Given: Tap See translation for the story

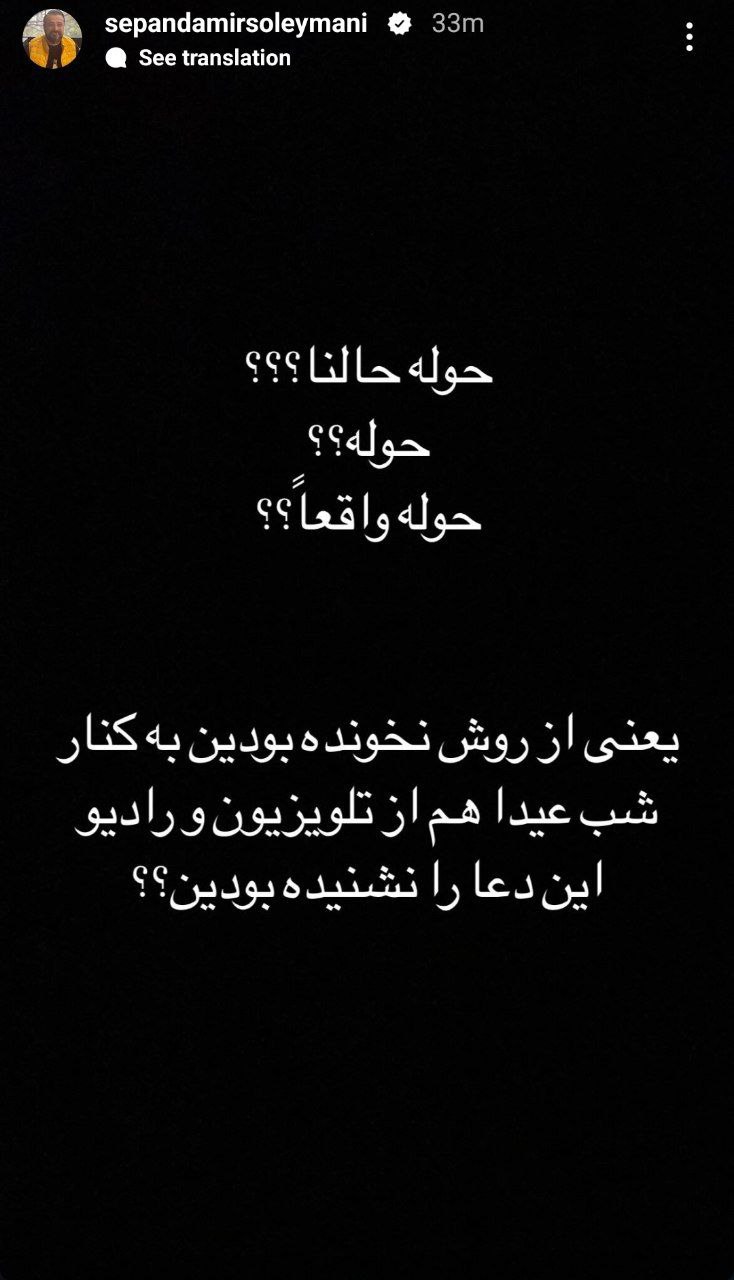Looking at the screenshot, I should [213, 58].
